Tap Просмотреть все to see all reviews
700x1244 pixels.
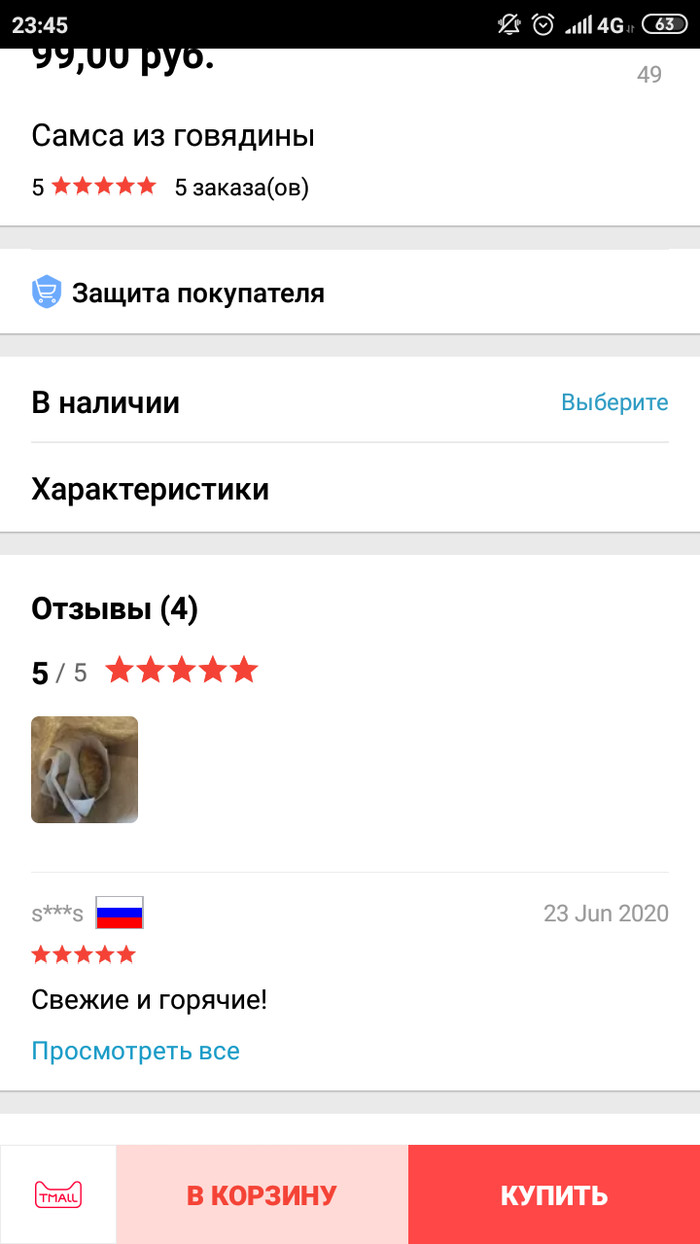[136, 1051]
